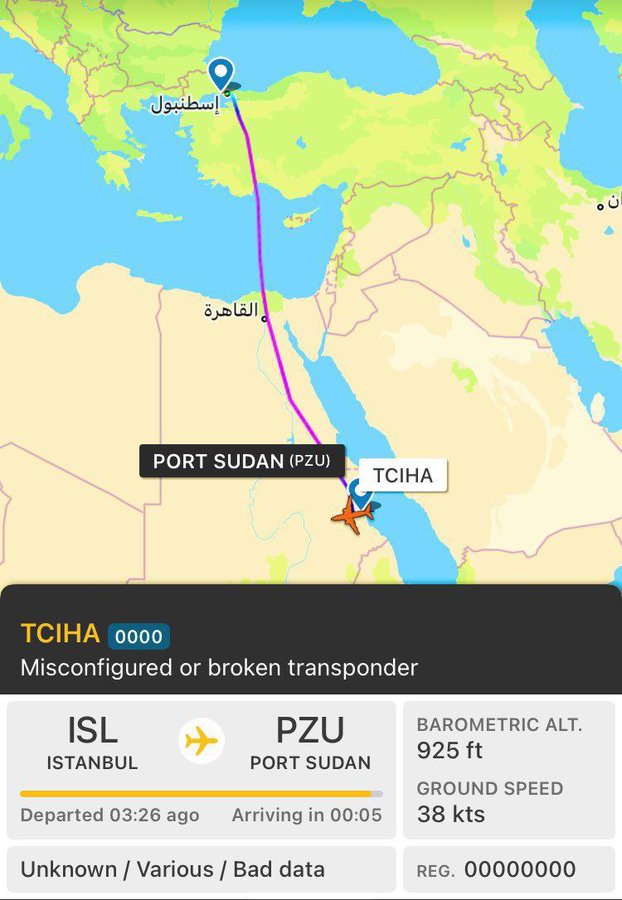622x900 pixels.
Task: Select the TCIHA callout label on map
Action: (403, 475)
